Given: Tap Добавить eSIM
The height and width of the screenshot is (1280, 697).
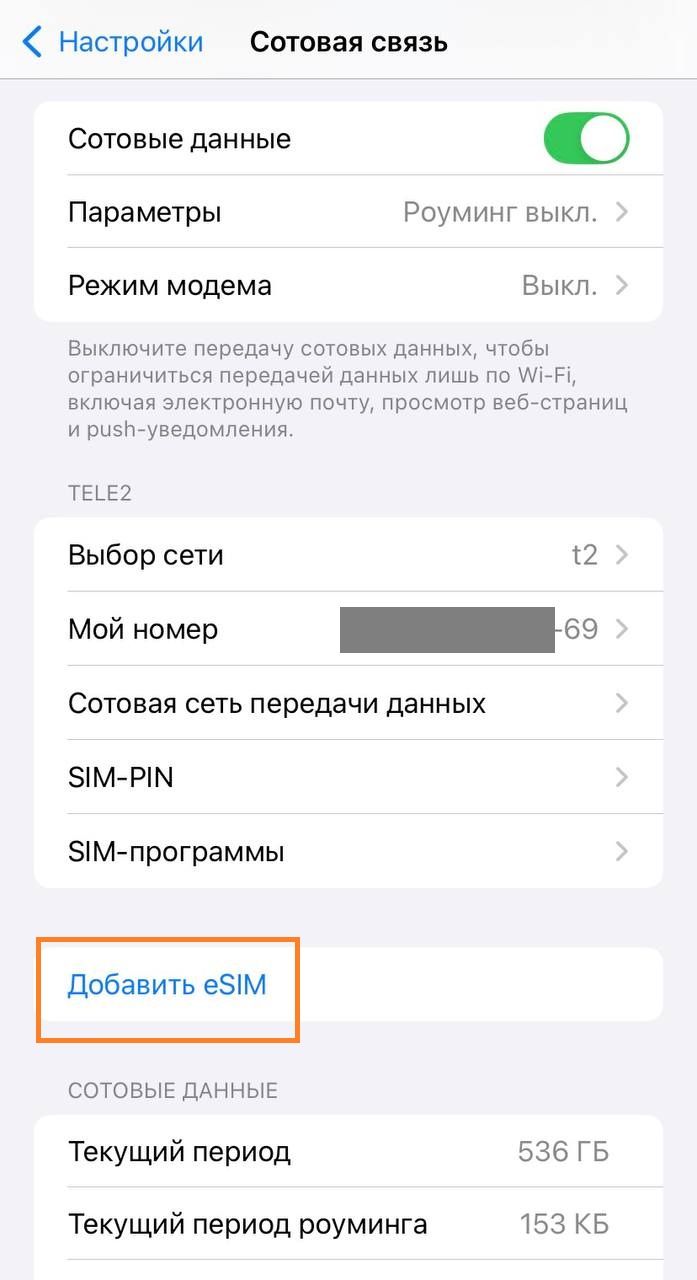Looking at the screenshot, I should pyautogui.click(x=167, y=985).
